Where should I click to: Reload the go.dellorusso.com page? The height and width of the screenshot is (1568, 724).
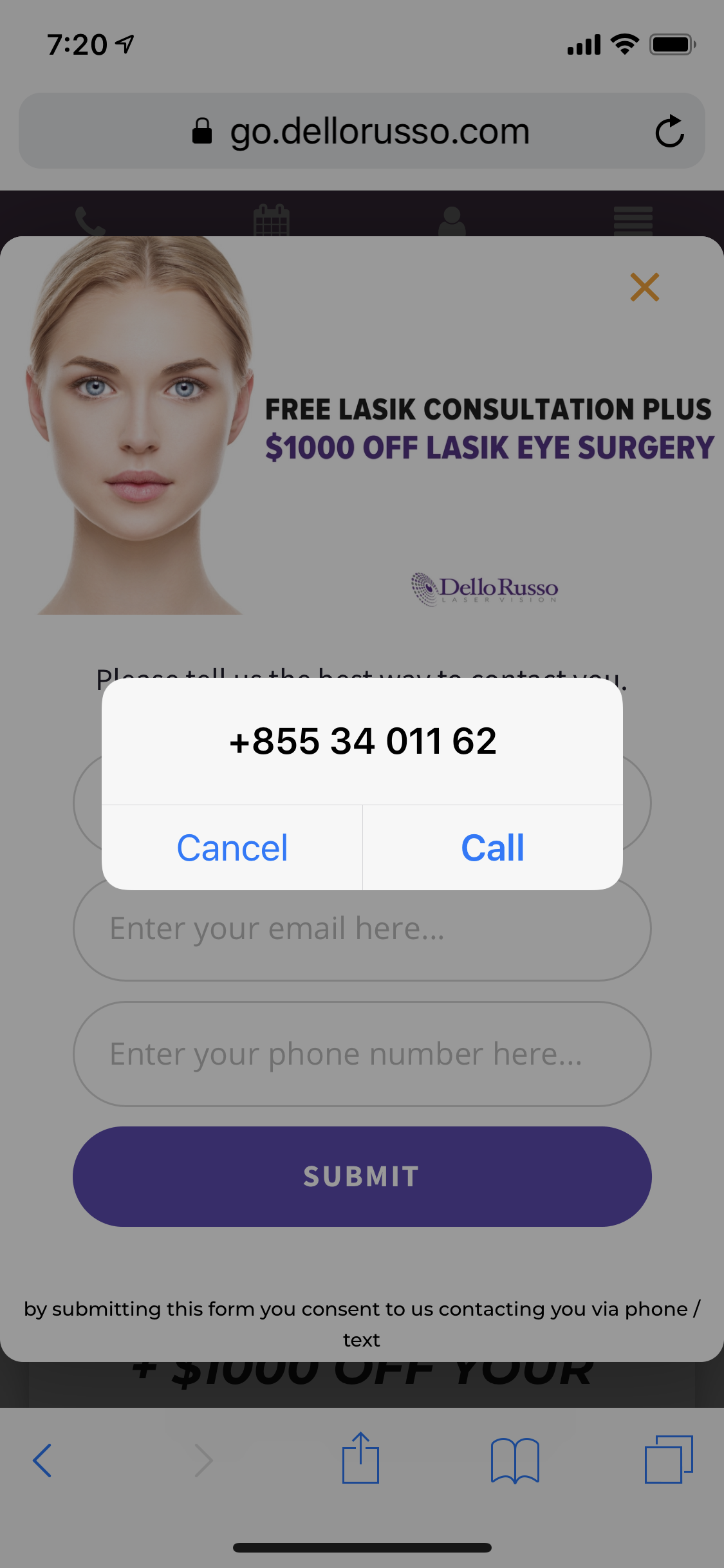coord(669,131)
